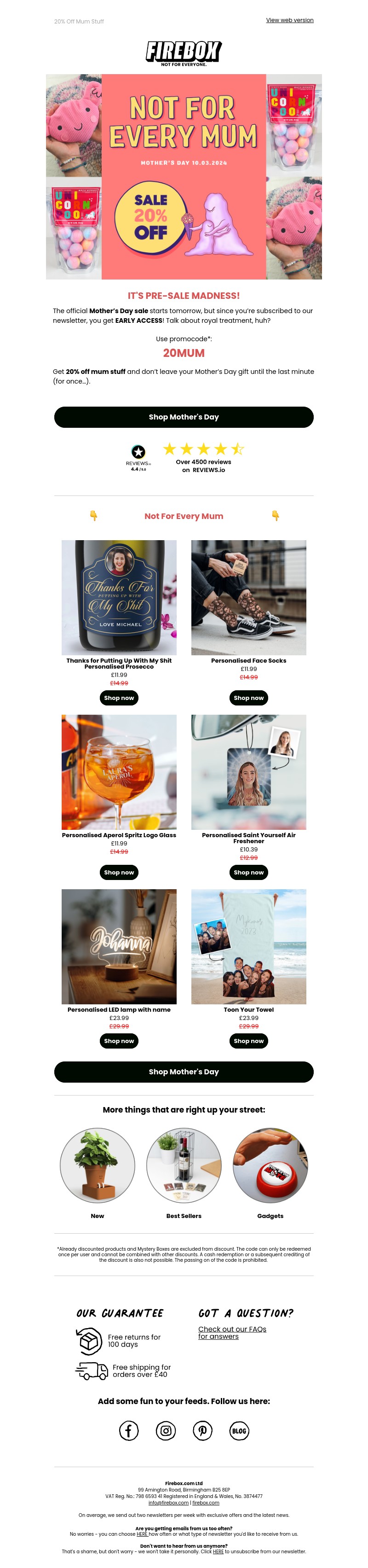Browse the Best Sellers category
The height and width of the screenshot is (1568, 368).
click(x=184, y=1166)
